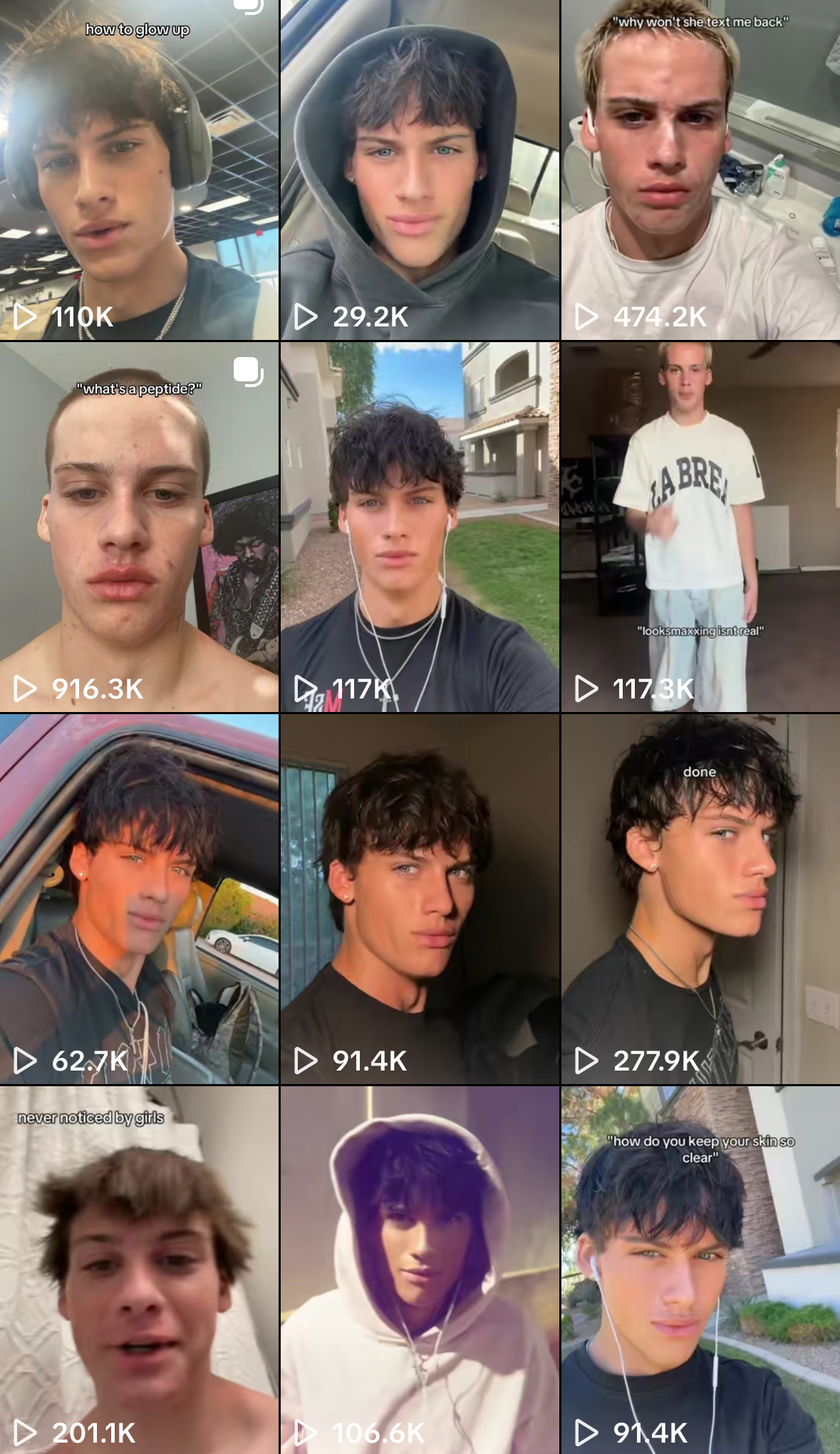Play the video with 29.2K views

pos(420,171)
